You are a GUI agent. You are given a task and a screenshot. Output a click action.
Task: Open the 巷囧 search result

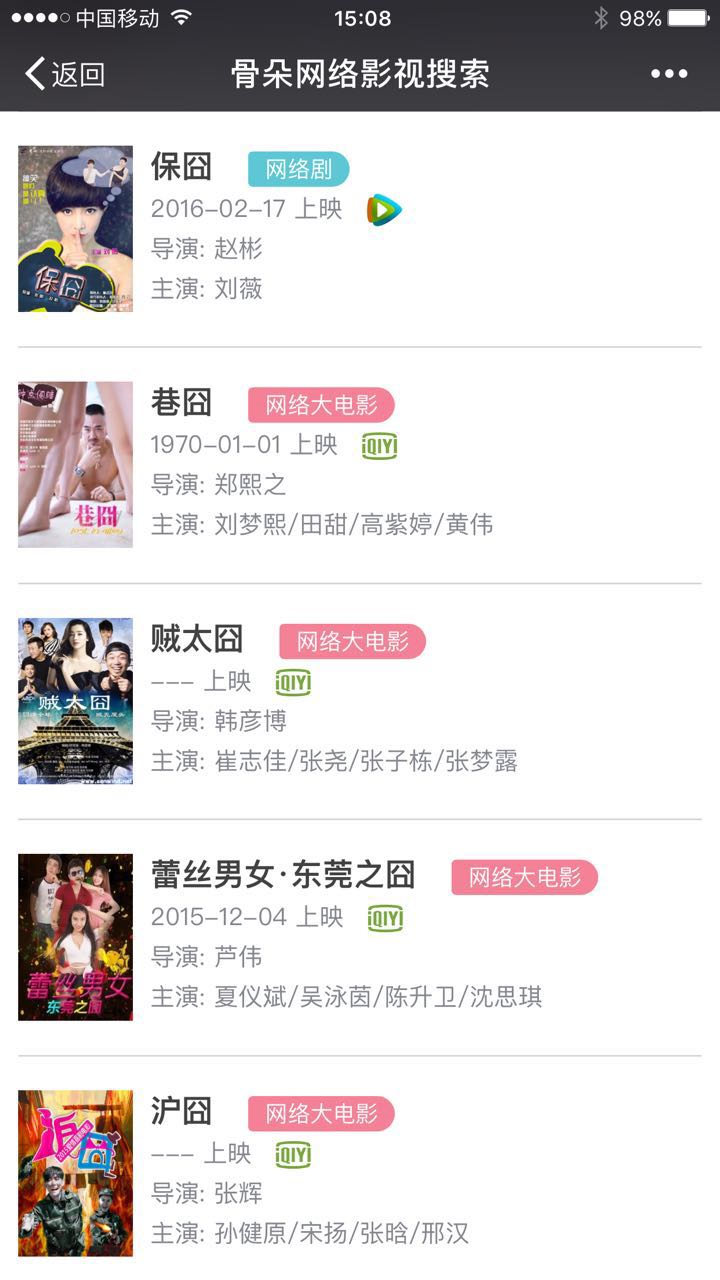tap(181, 403)
